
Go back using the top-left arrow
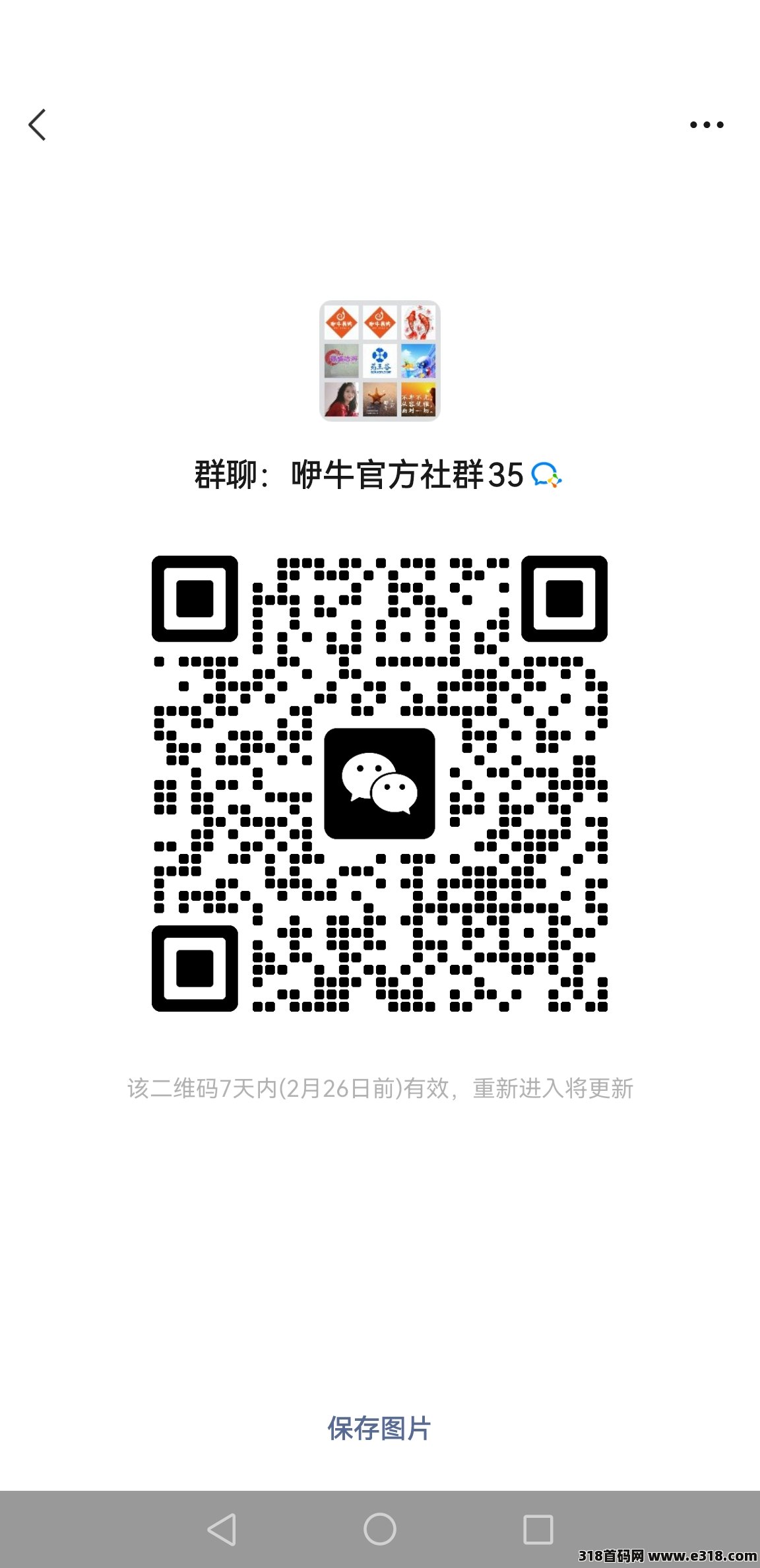37,125
